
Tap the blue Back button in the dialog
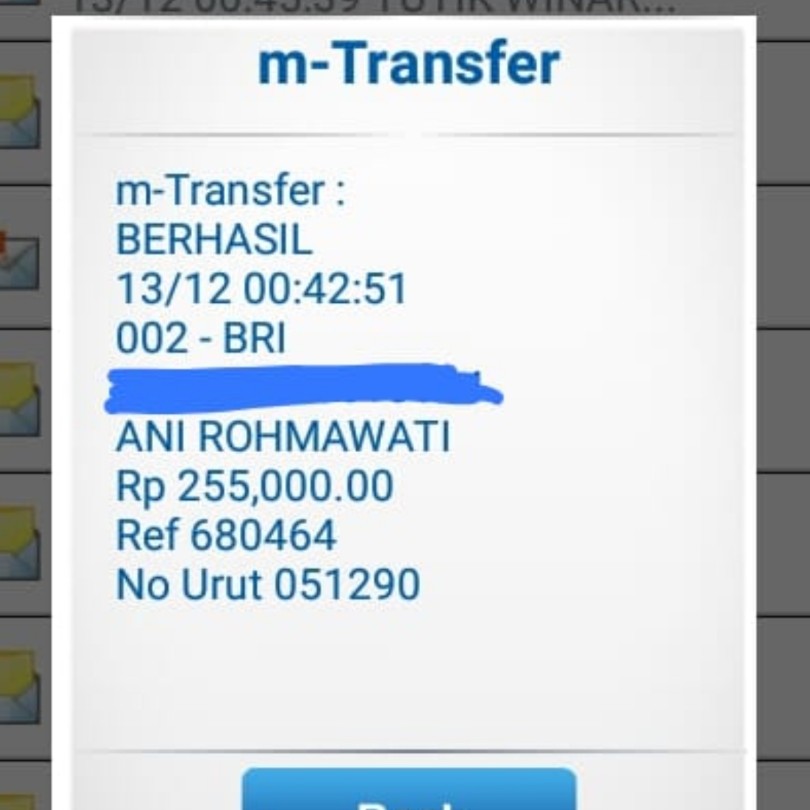pos(408,792)
